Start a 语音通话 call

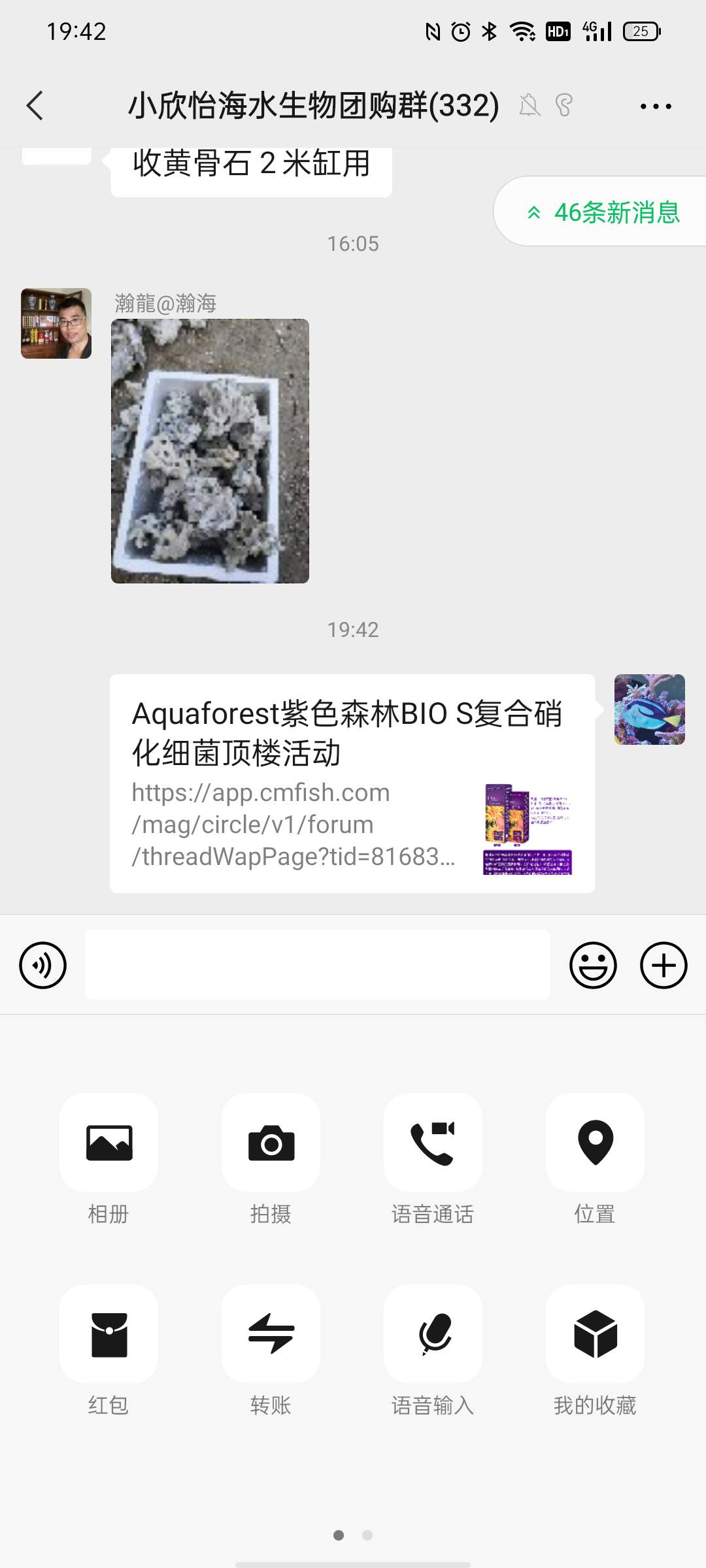pyautogui.click(x=433, y=1143)
